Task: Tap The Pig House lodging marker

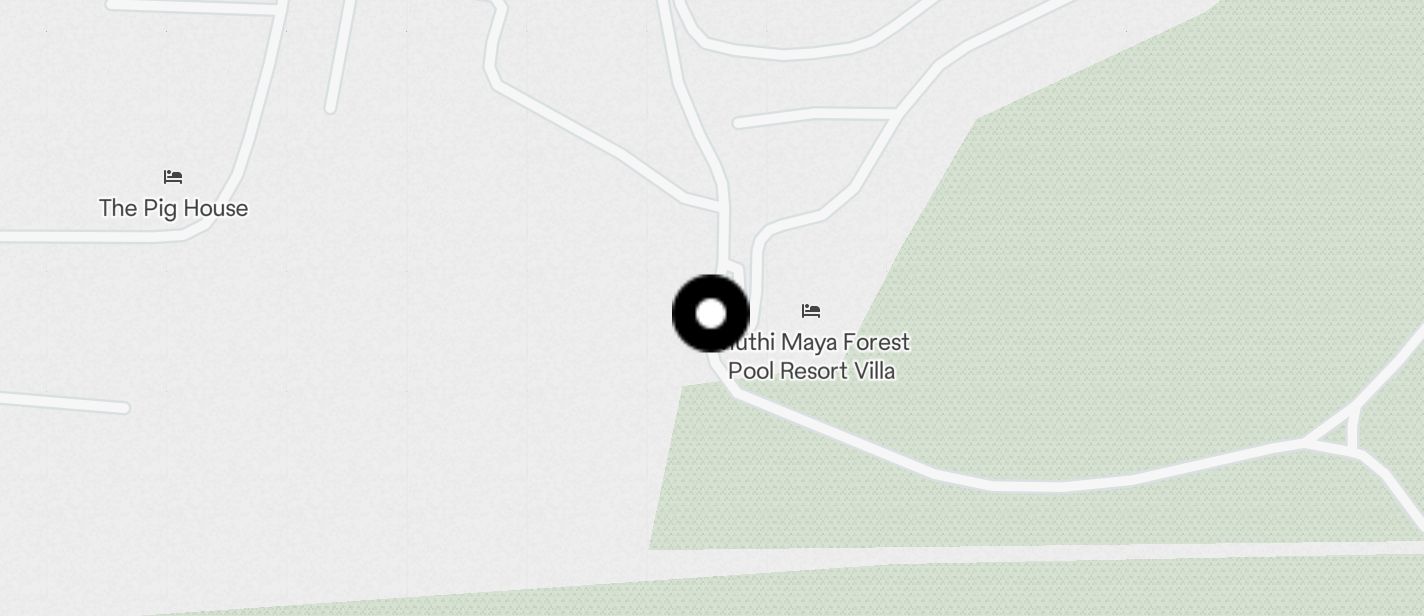Action: coord(173,178)
